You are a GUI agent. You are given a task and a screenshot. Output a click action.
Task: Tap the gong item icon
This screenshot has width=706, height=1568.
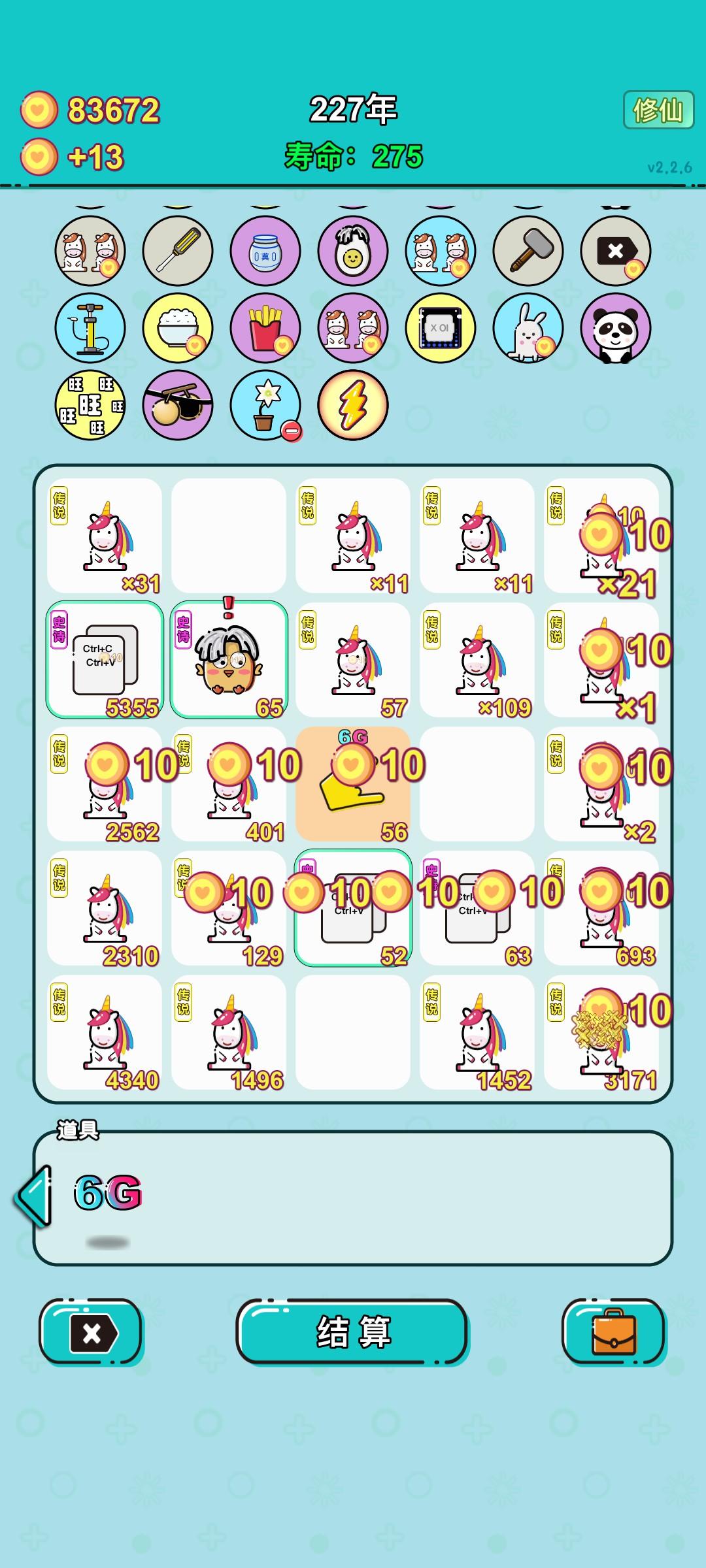tap(178, 405)
